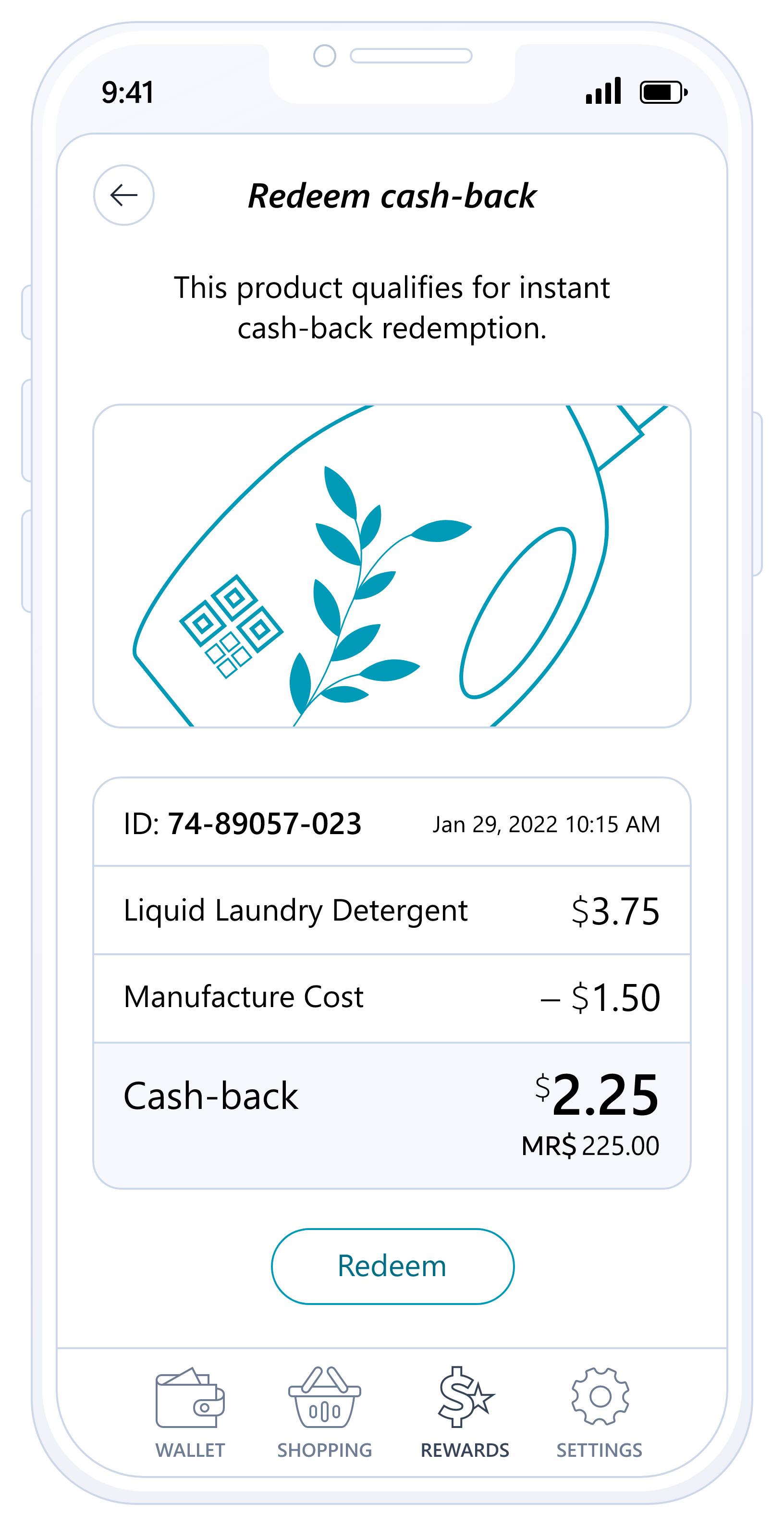The height and width of the screenshot is (1526, 784).
Task: Switch to the Shopping tab
Action: (x=324, y=1413)
